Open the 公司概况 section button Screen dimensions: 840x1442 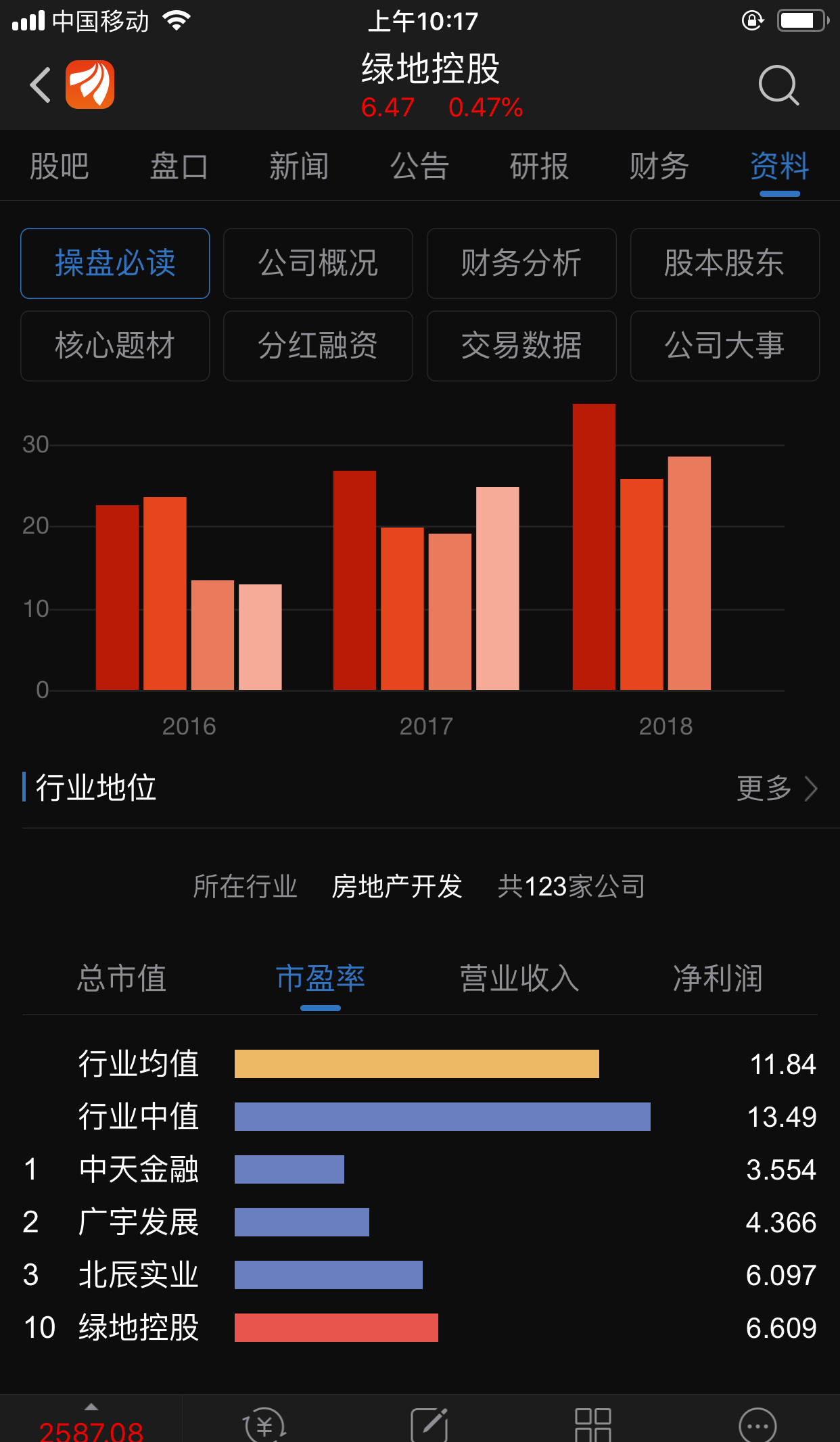(x=318, y=264)
